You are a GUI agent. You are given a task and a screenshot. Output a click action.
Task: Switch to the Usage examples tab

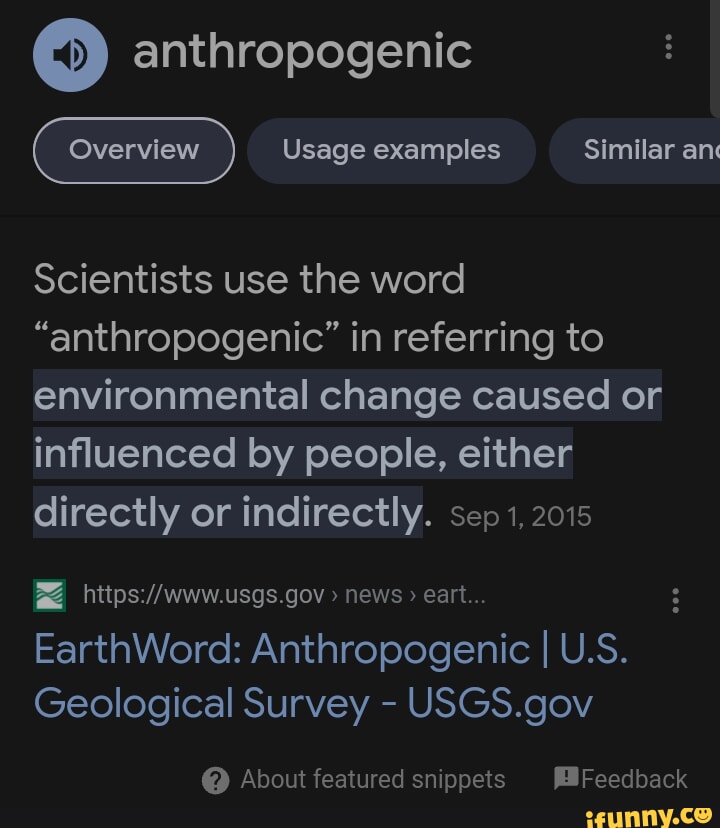pyautogui.click(x=391, y=150)
